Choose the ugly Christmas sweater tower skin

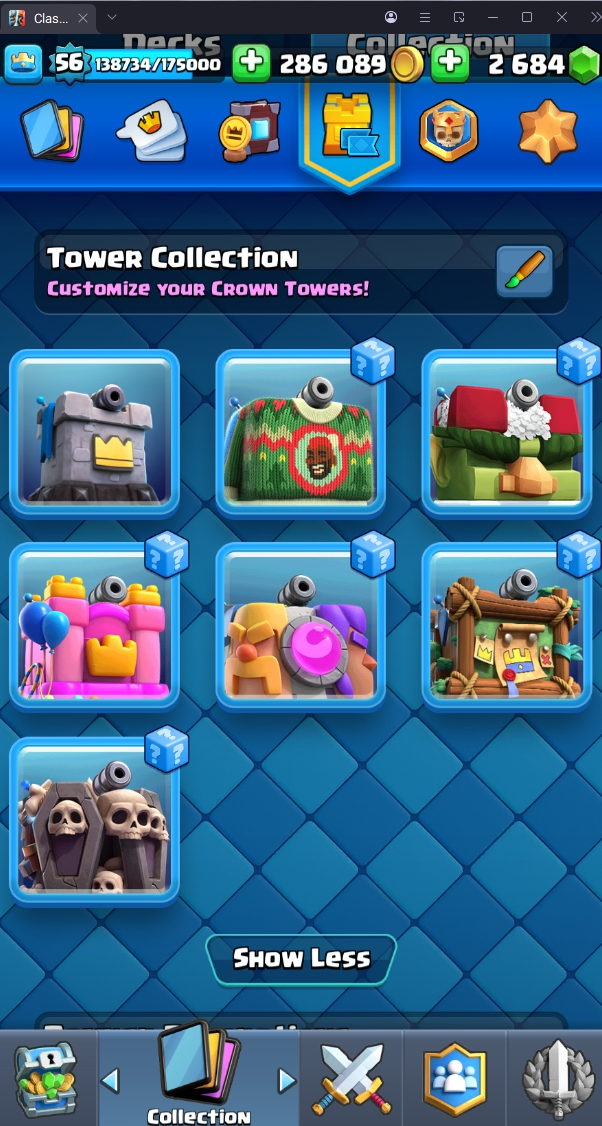[x=300, y=432]
